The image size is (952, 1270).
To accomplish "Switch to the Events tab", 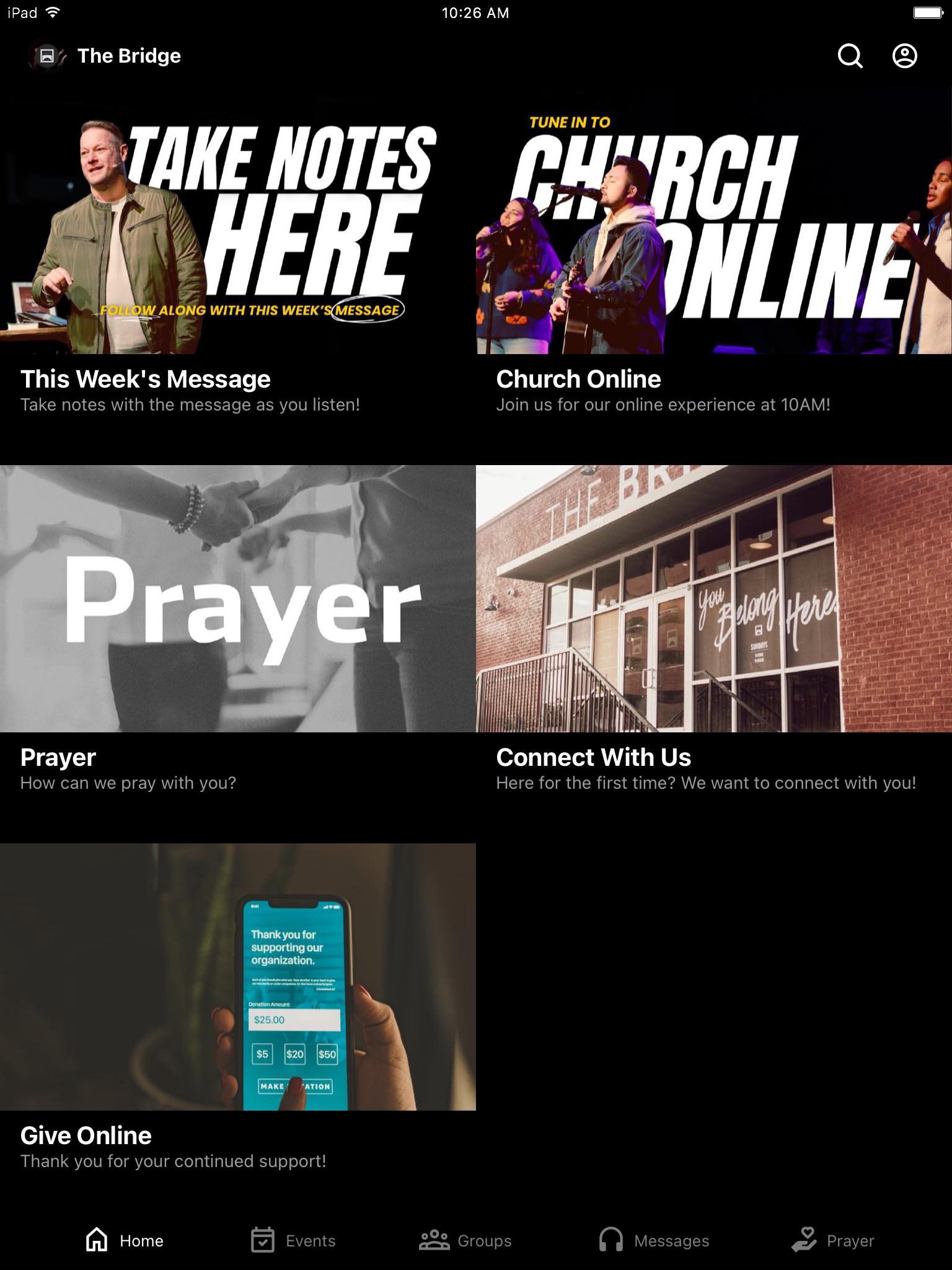I will click(x=293, y=1240).
